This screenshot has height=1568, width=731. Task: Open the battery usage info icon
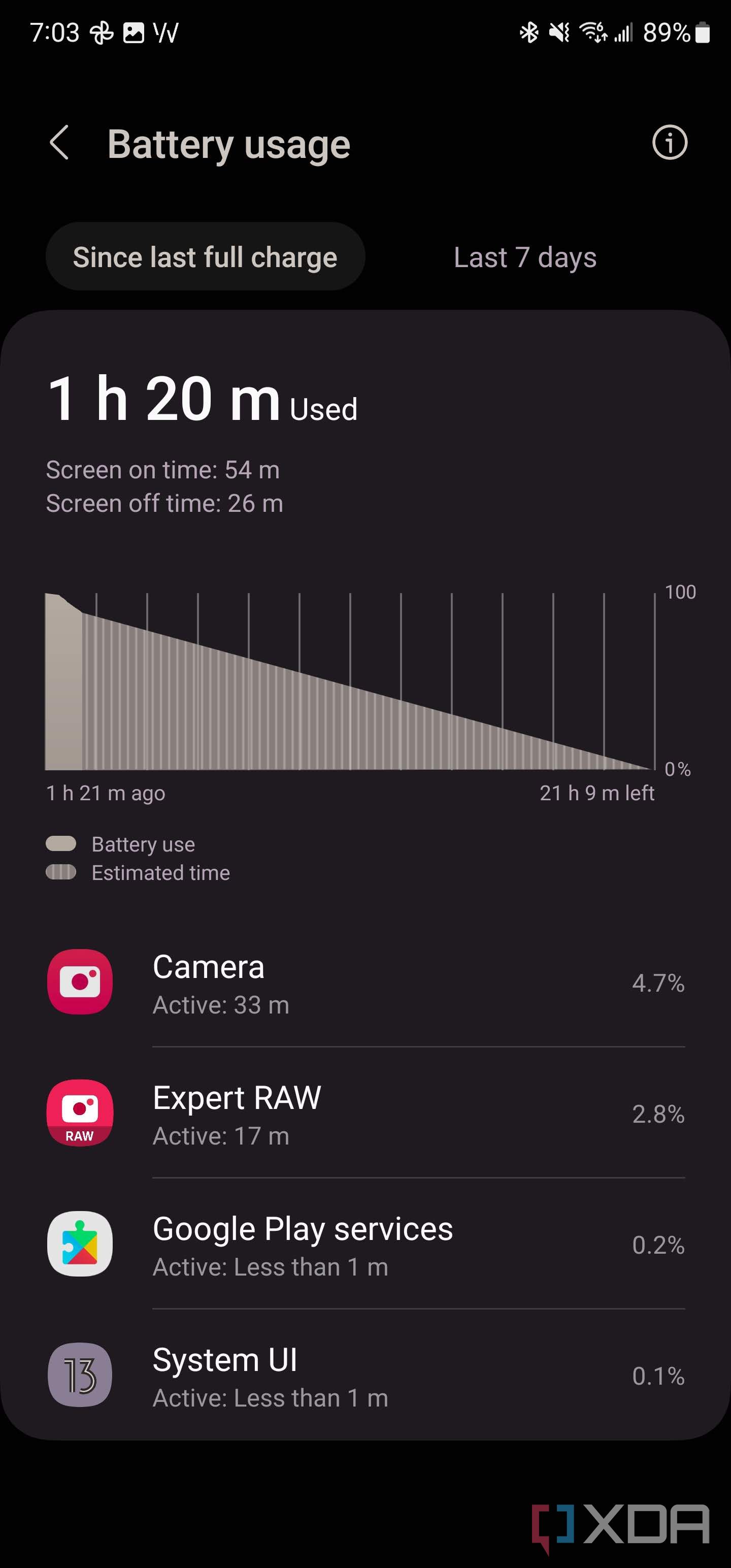coord(670,143)
